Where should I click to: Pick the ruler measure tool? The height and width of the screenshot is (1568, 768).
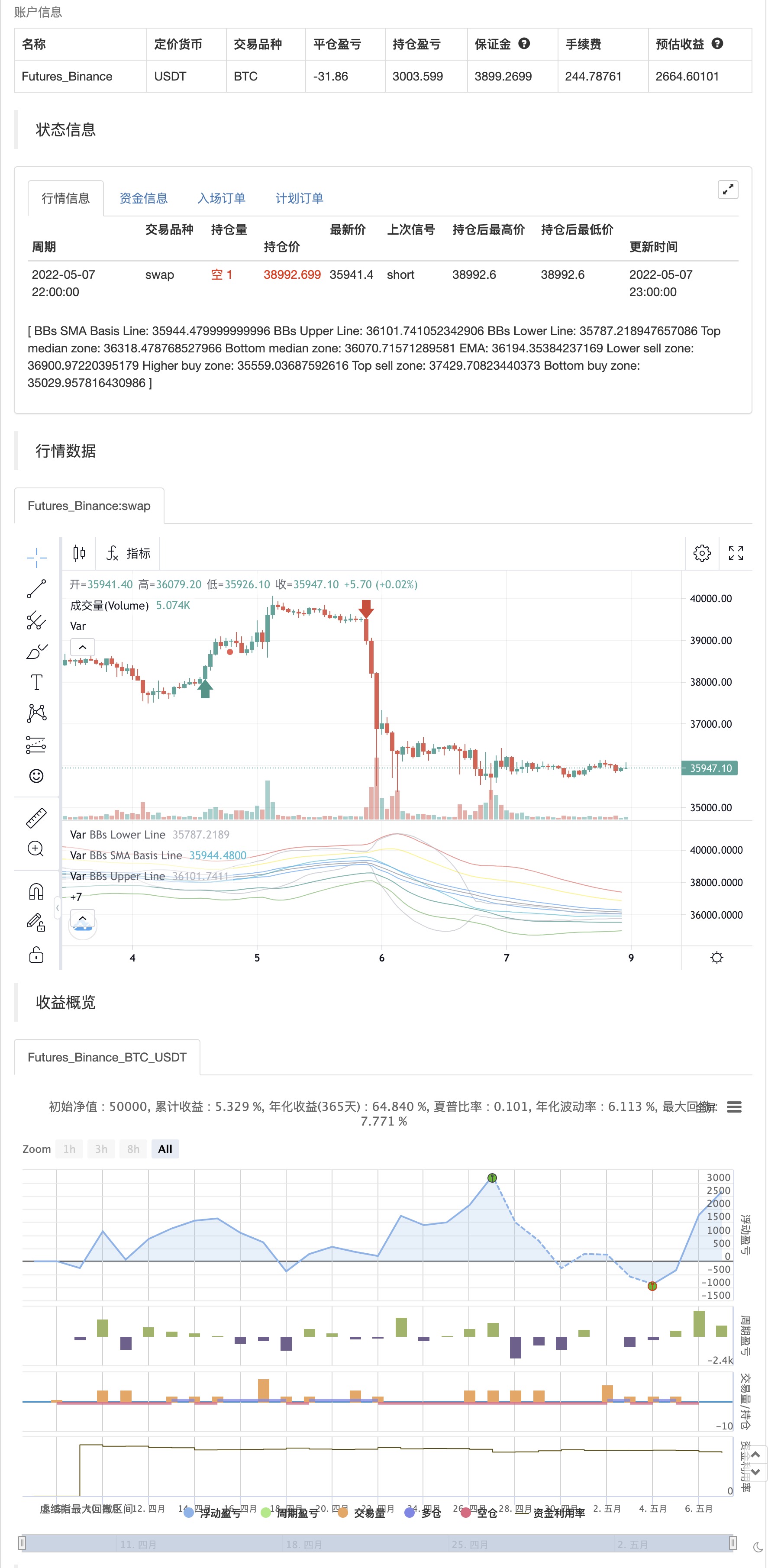tap(36, 818)
